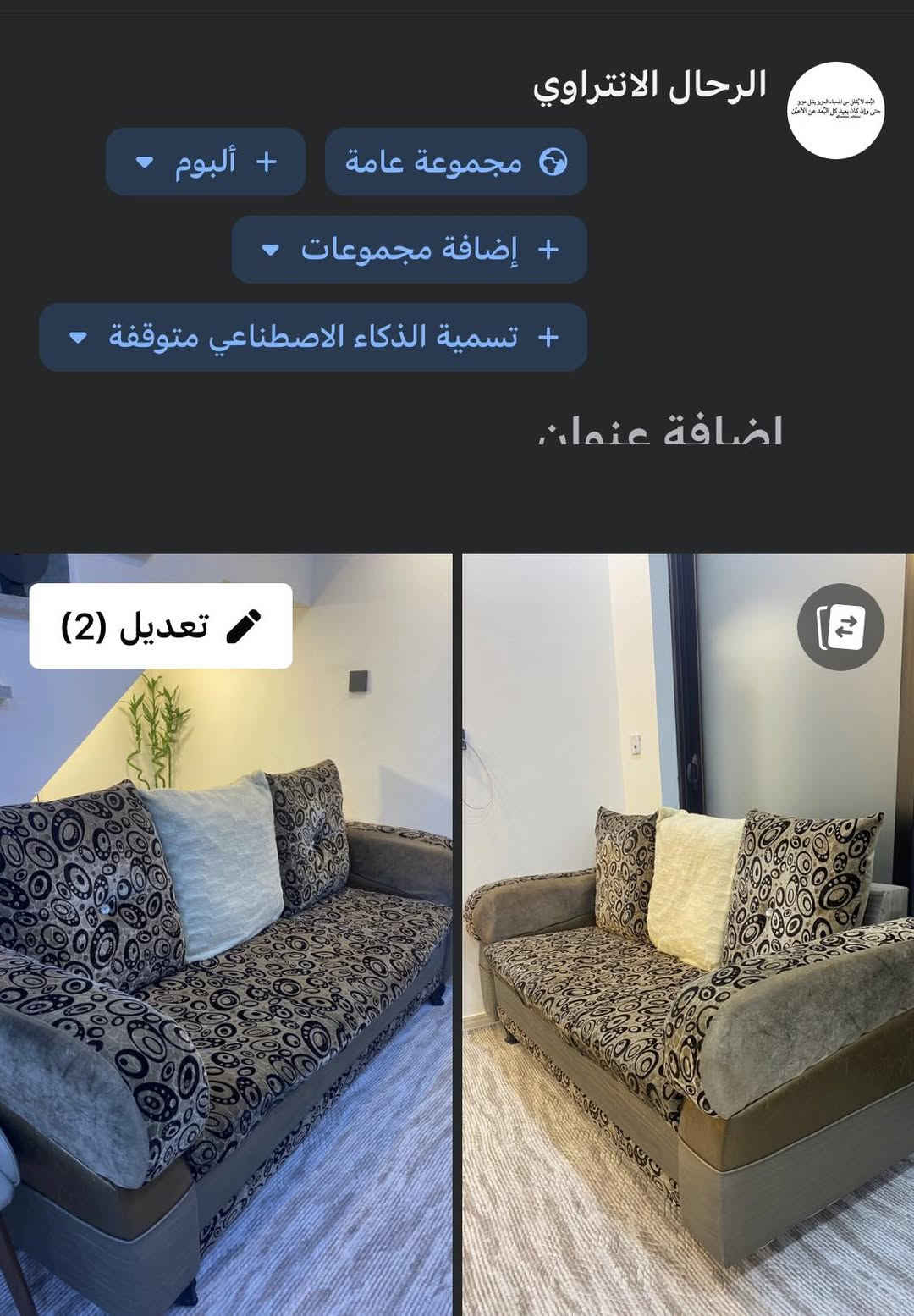The height and width of the screenshot is (1316, 914).
Task: Tap the إضافة عنوان caption field
Action: click(659, 430)
